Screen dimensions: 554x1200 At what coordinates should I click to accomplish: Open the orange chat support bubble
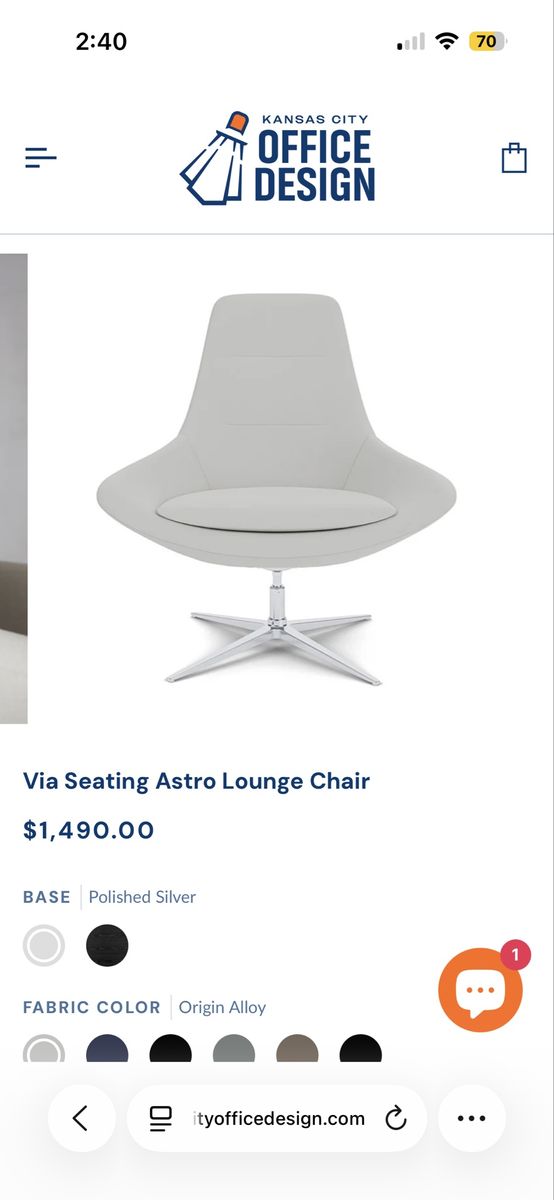tap(481, 989)
